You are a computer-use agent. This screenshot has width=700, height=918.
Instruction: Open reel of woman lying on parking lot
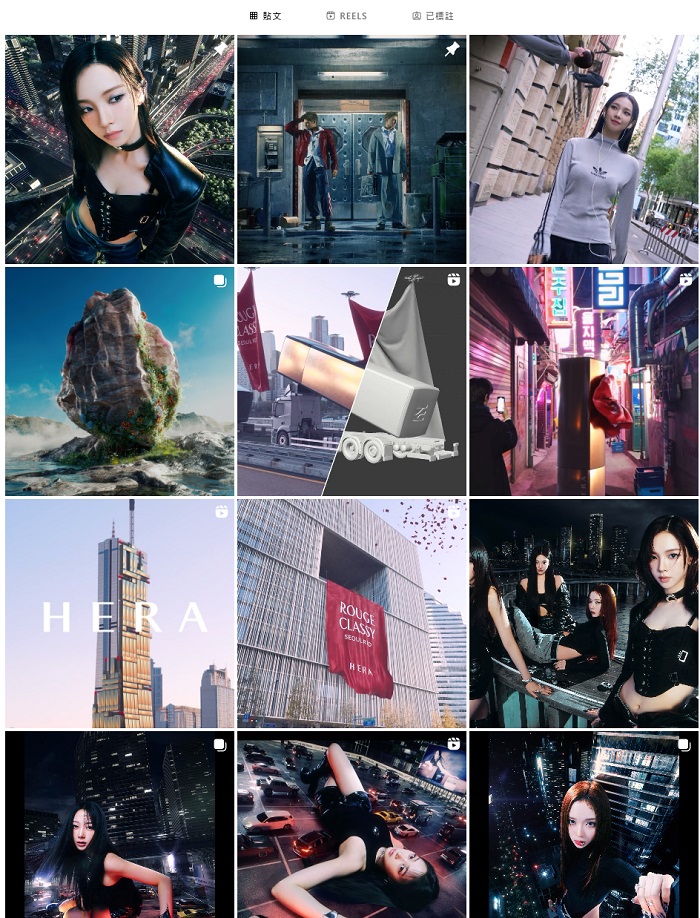[351, 825]
